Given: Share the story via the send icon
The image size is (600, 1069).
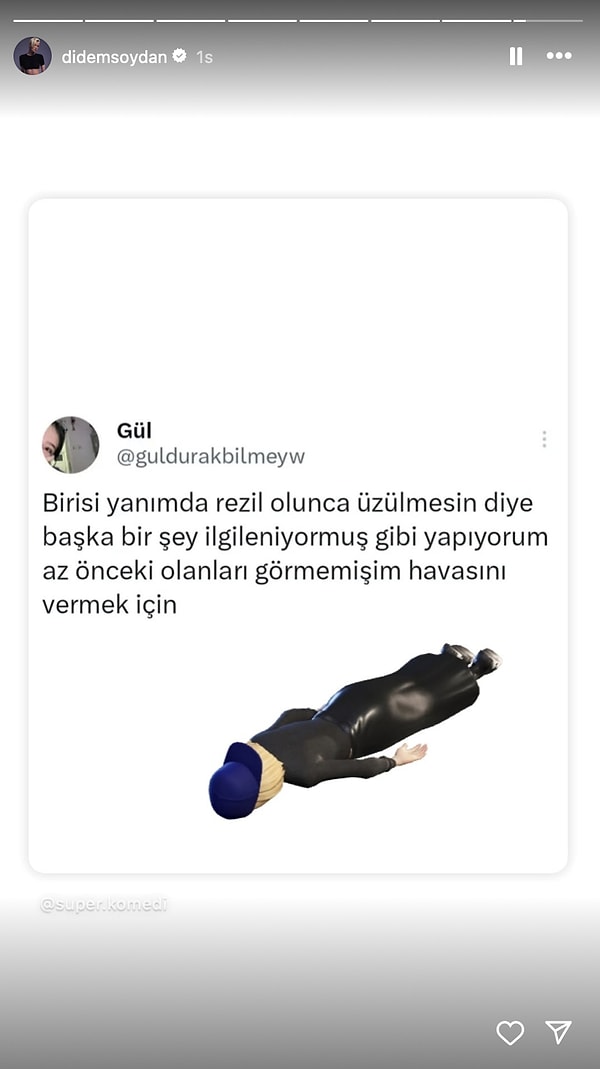Looking at the screenshot, I should [x=558, y=1032].
